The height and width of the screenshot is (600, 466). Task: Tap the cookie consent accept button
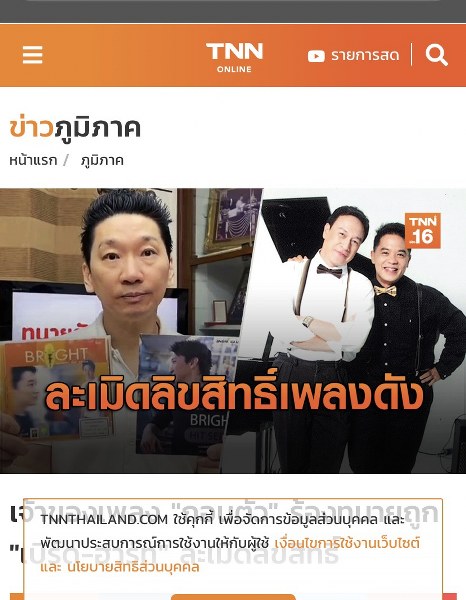pyautogui.click(x=233, y=597)
